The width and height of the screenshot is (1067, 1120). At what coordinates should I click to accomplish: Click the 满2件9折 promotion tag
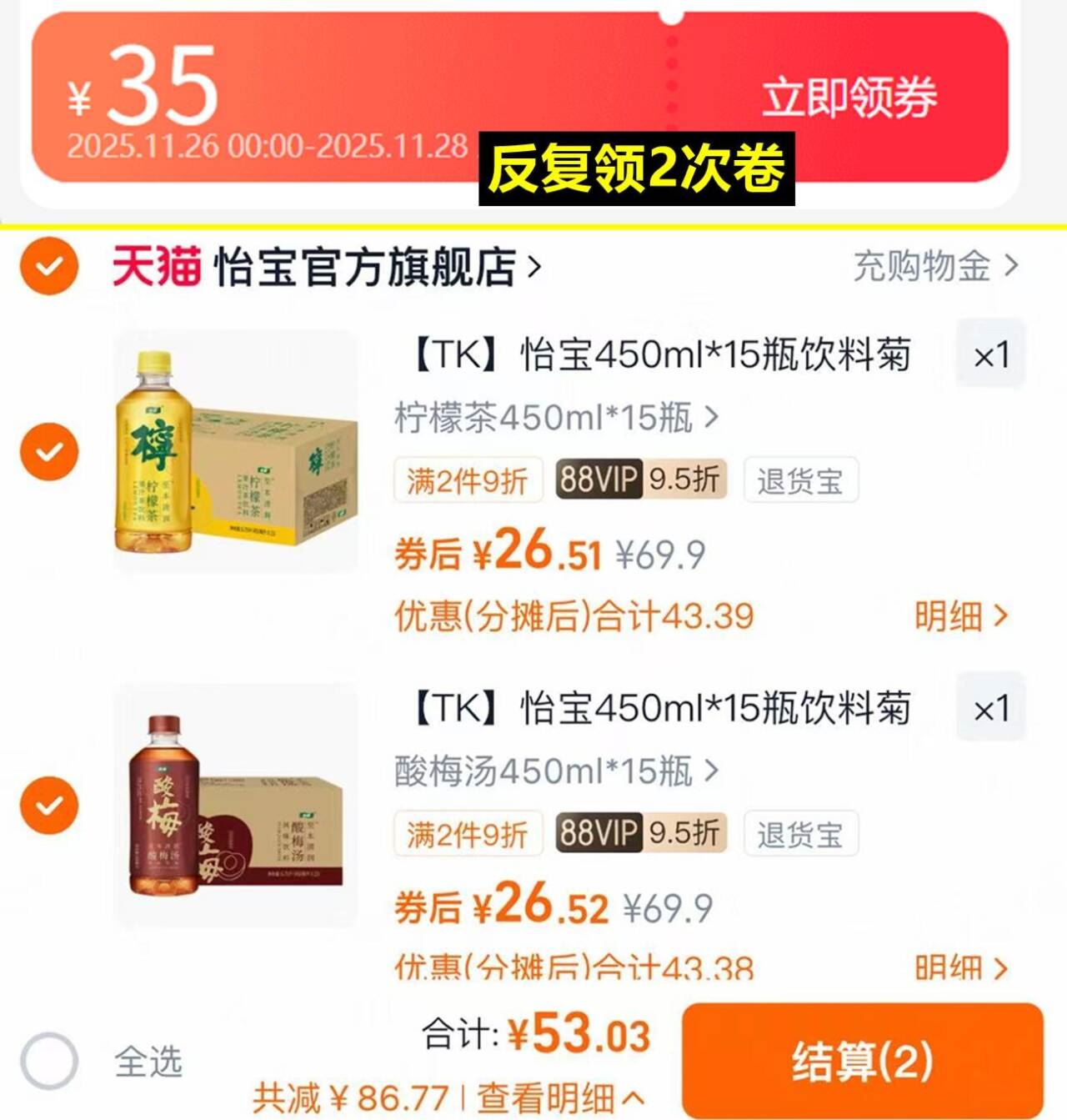(467, 481)
